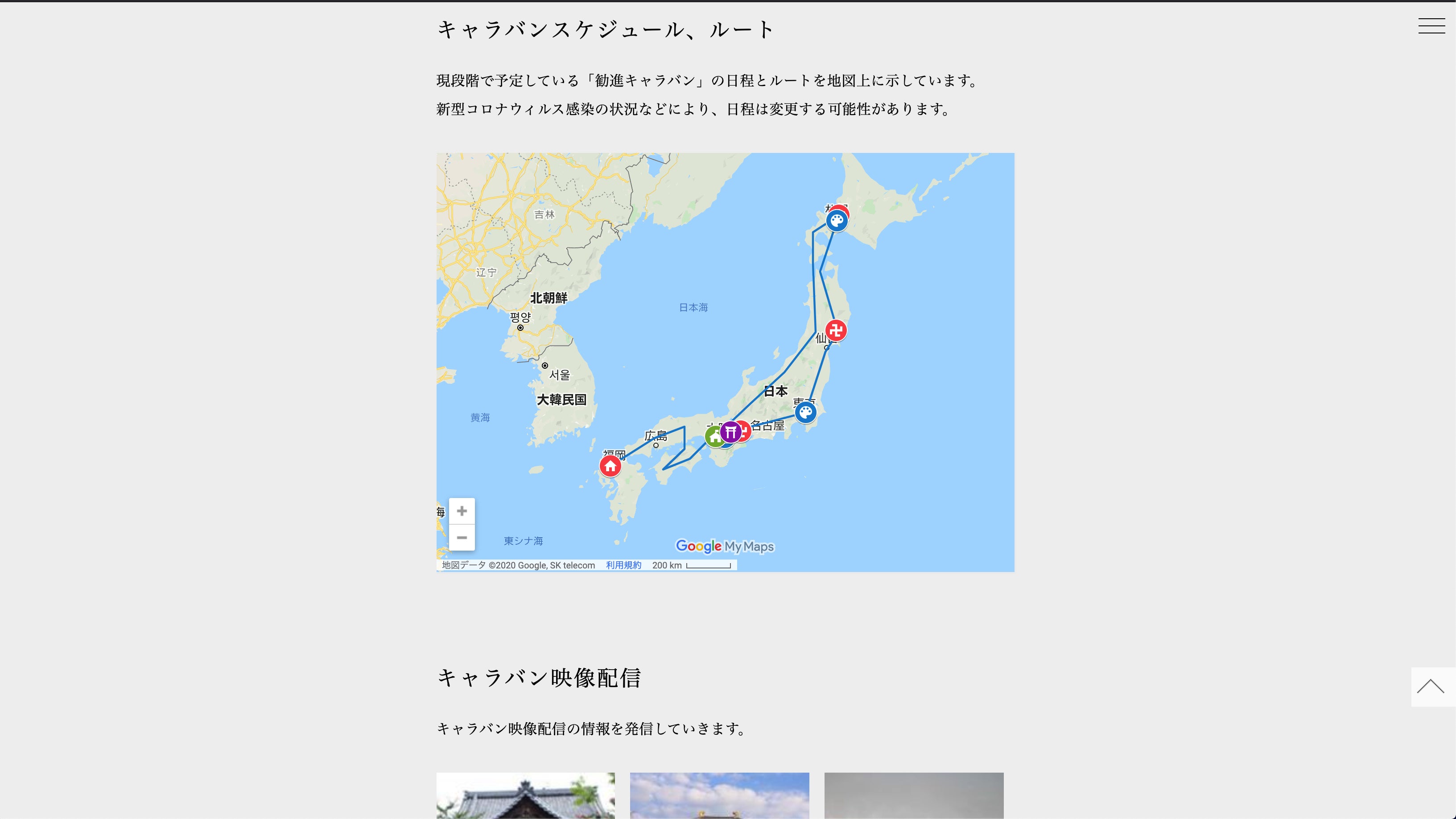Tap the scroll-to-top arrow button
This screenshot has width=1456, height=819.
(x=1431, y=686)
